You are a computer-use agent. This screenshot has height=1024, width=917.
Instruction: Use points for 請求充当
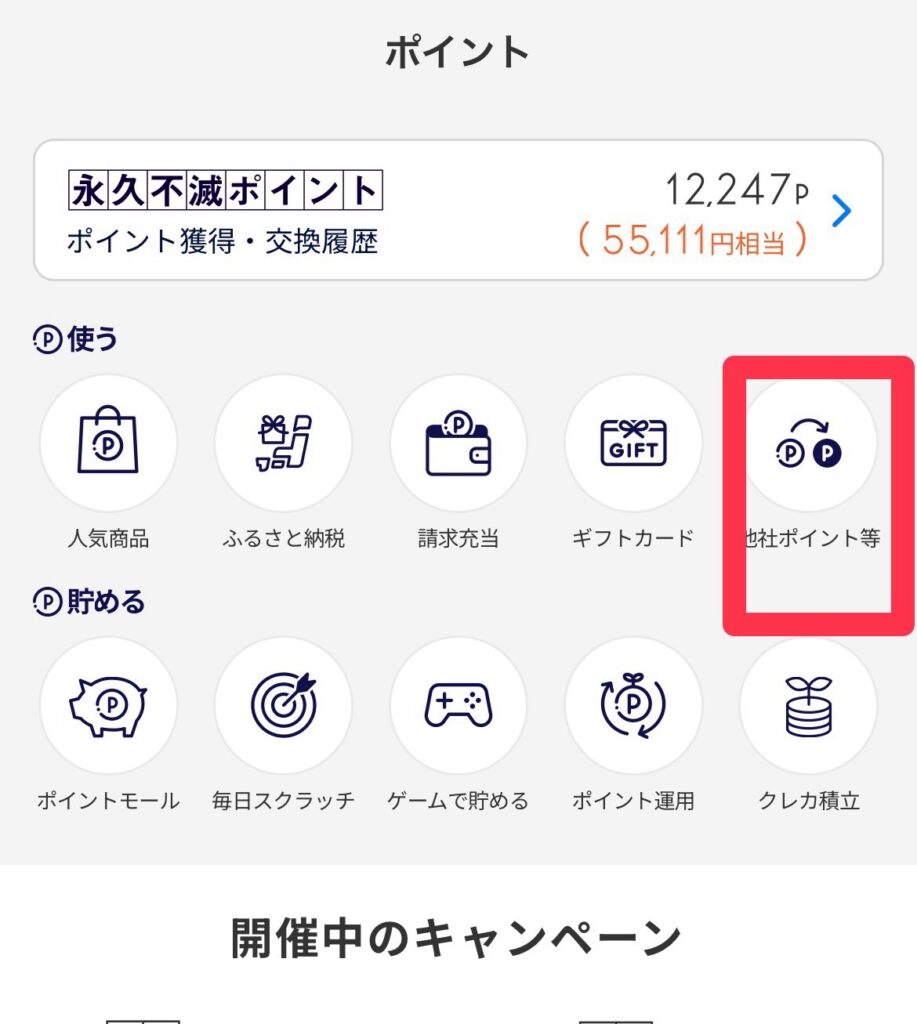[458, 443]
